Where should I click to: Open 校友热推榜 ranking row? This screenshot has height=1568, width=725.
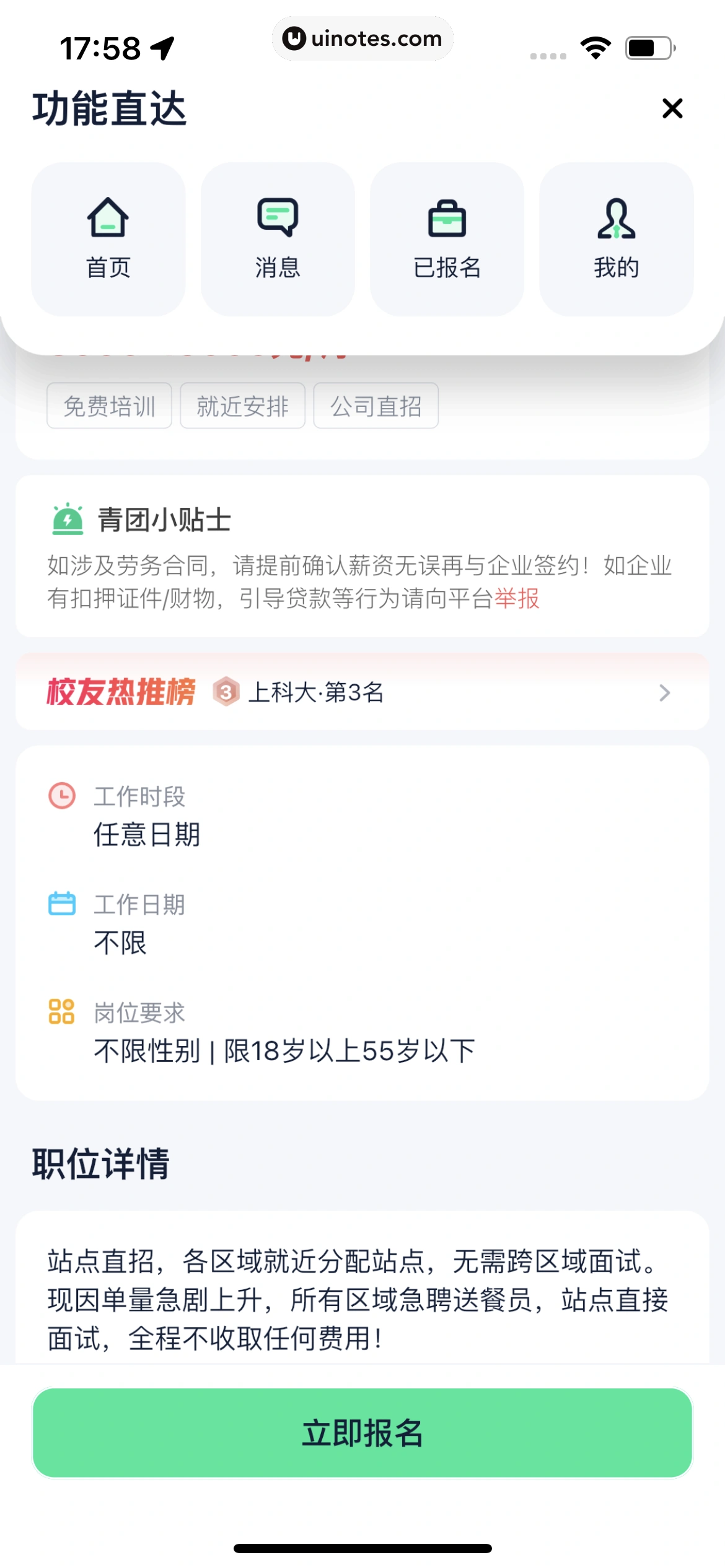[362, 692]
